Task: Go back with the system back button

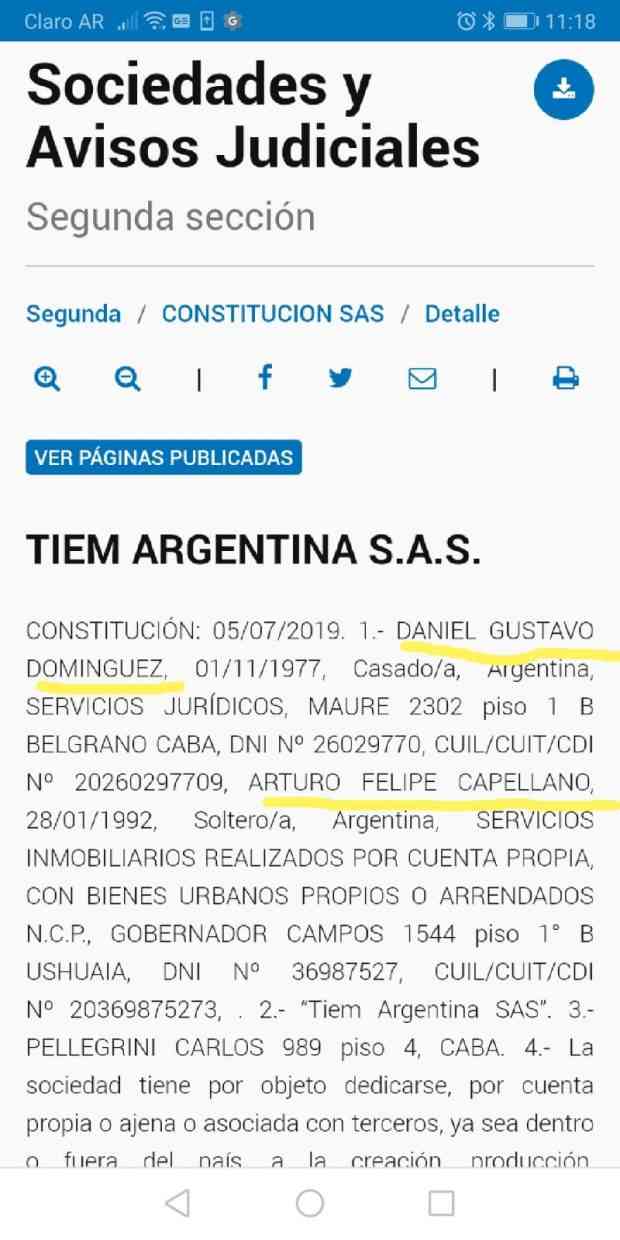Action: pos(178,1203)
